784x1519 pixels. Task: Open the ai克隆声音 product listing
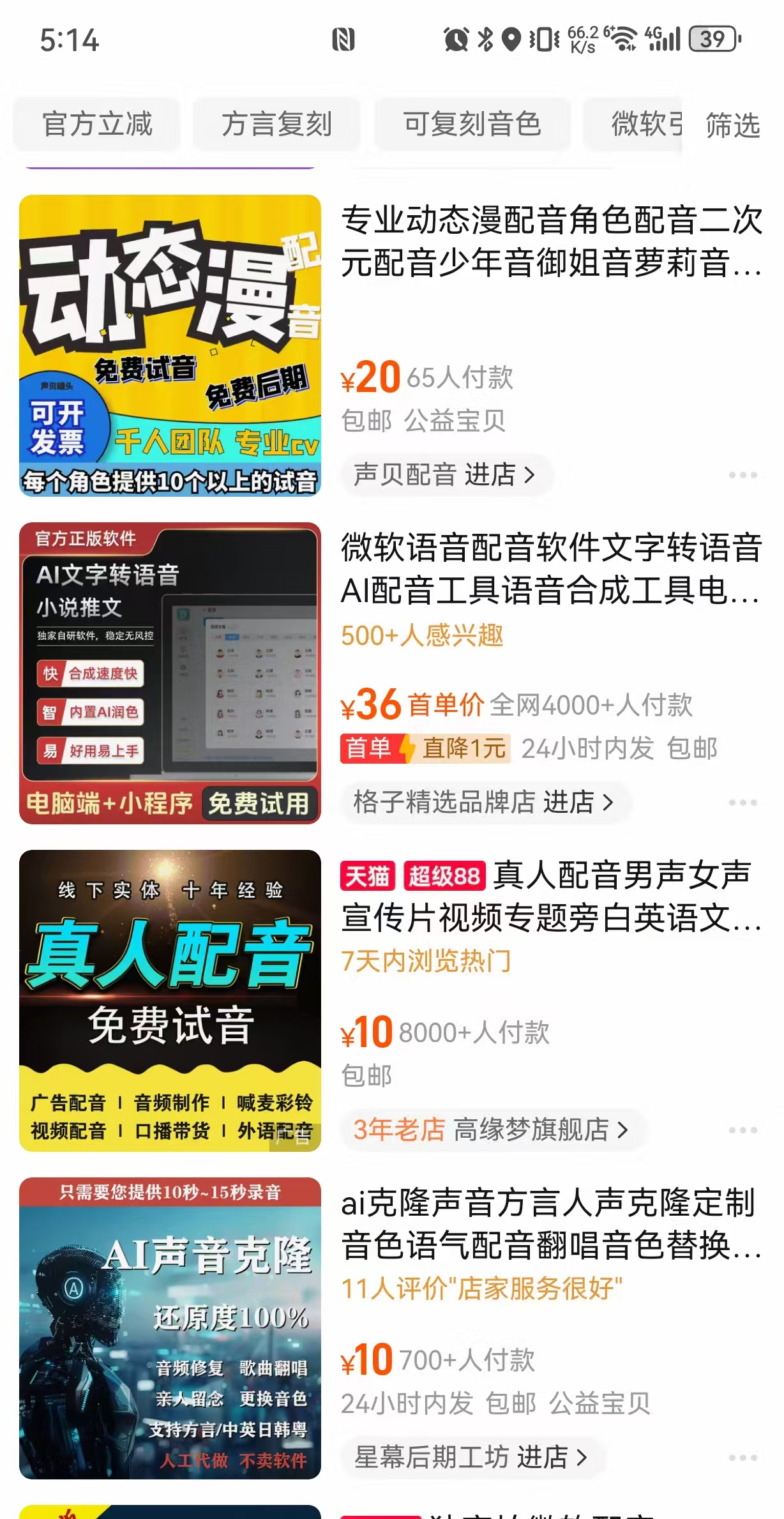click(x=550, y=1224)
